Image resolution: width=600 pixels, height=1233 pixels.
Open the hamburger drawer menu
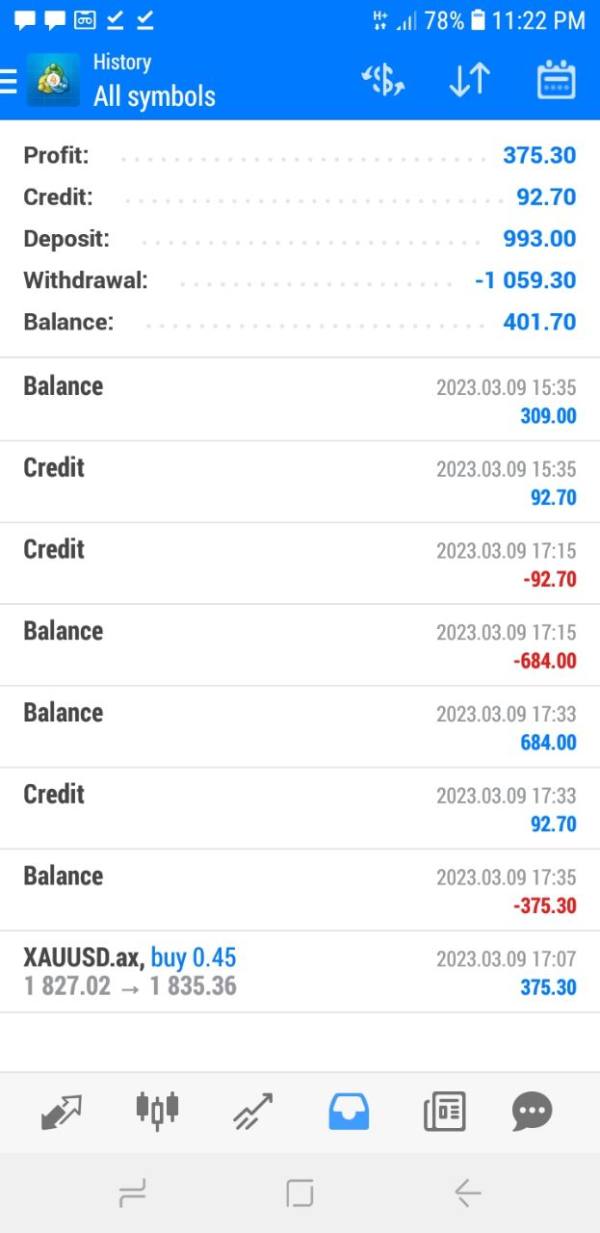coord(10,81)
